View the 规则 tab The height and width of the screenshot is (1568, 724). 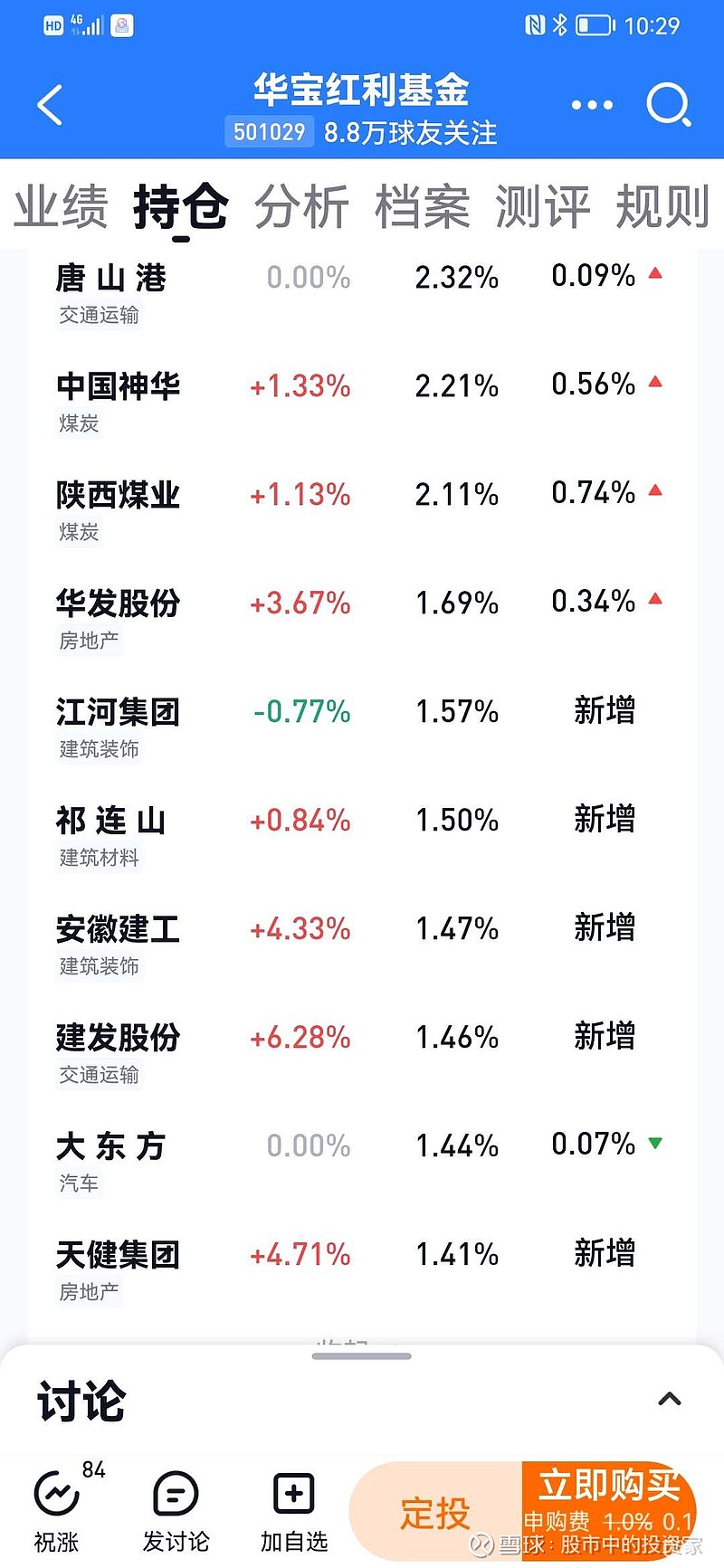click(663, 206)
